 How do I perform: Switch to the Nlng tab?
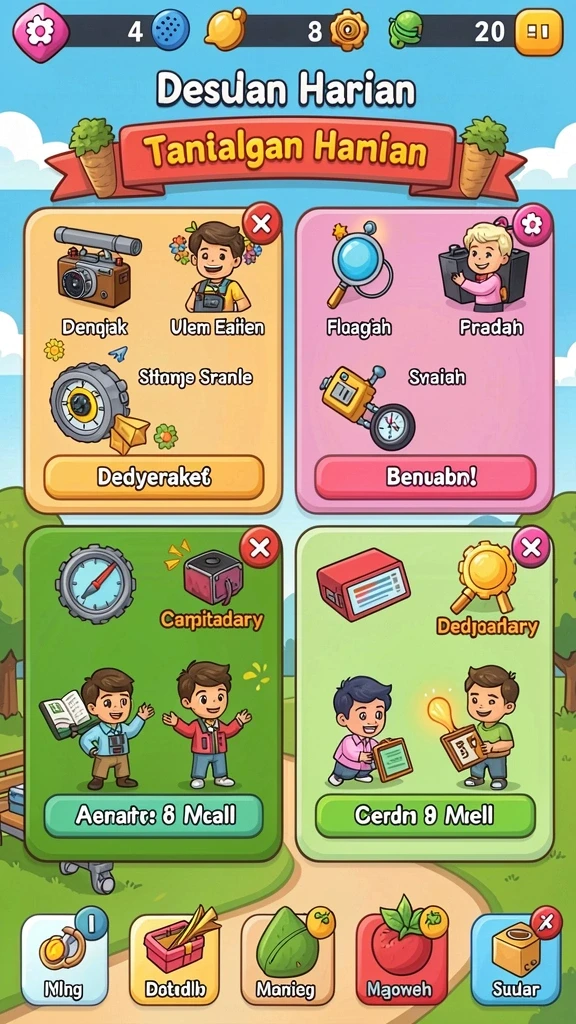(64, 959)
